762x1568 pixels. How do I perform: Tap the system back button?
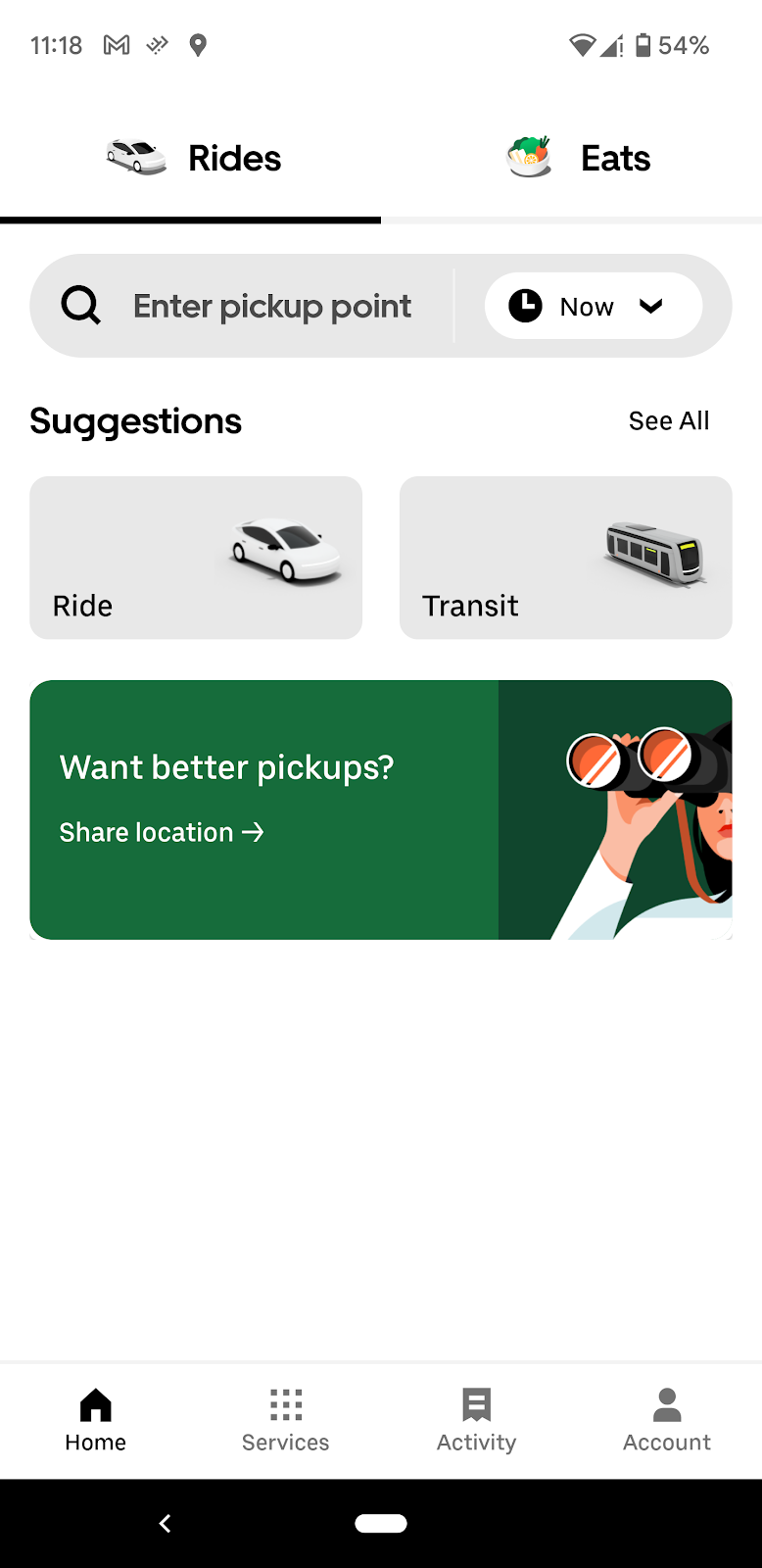pyautogui.click(x=165, y=1523)
